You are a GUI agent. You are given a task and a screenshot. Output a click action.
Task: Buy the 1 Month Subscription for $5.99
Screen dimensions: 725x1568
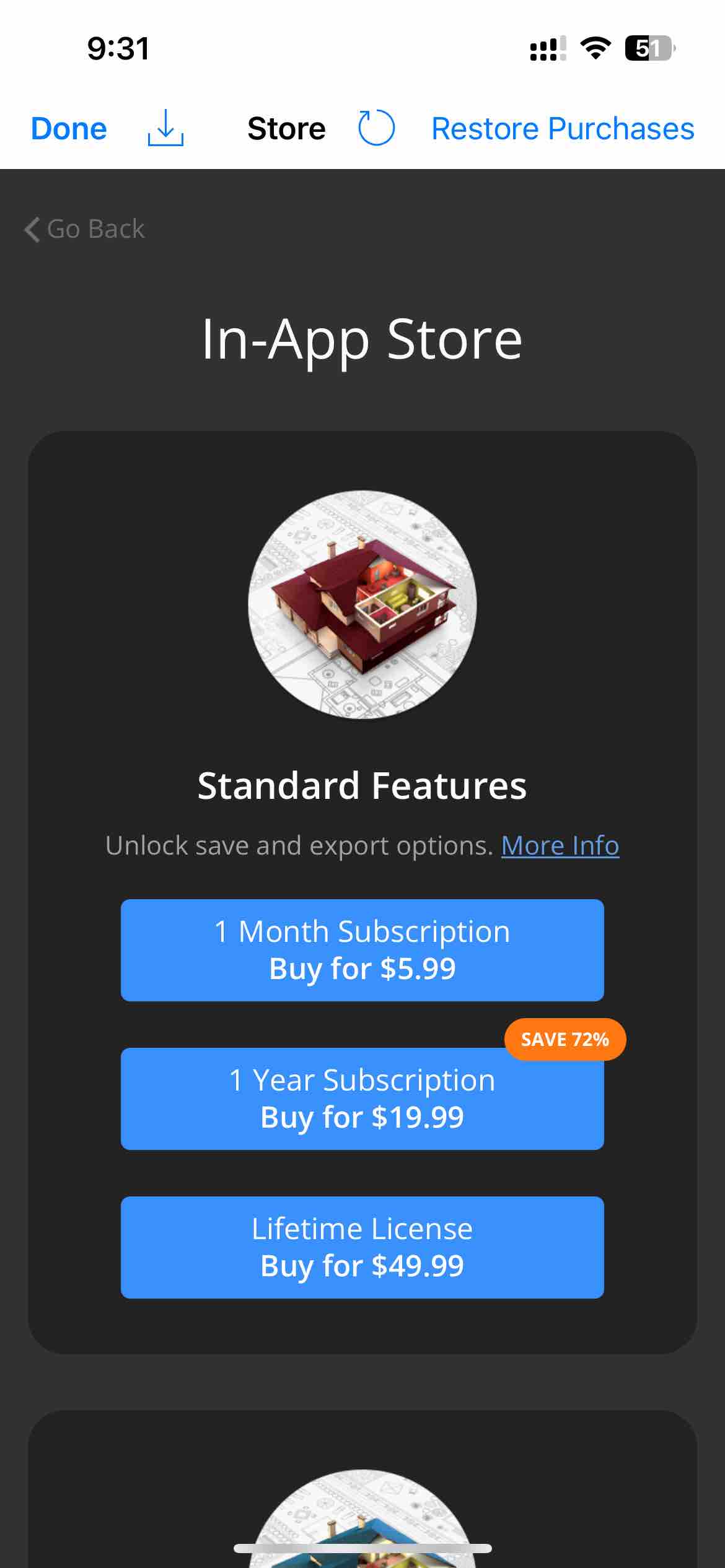[x=362, y=950]
